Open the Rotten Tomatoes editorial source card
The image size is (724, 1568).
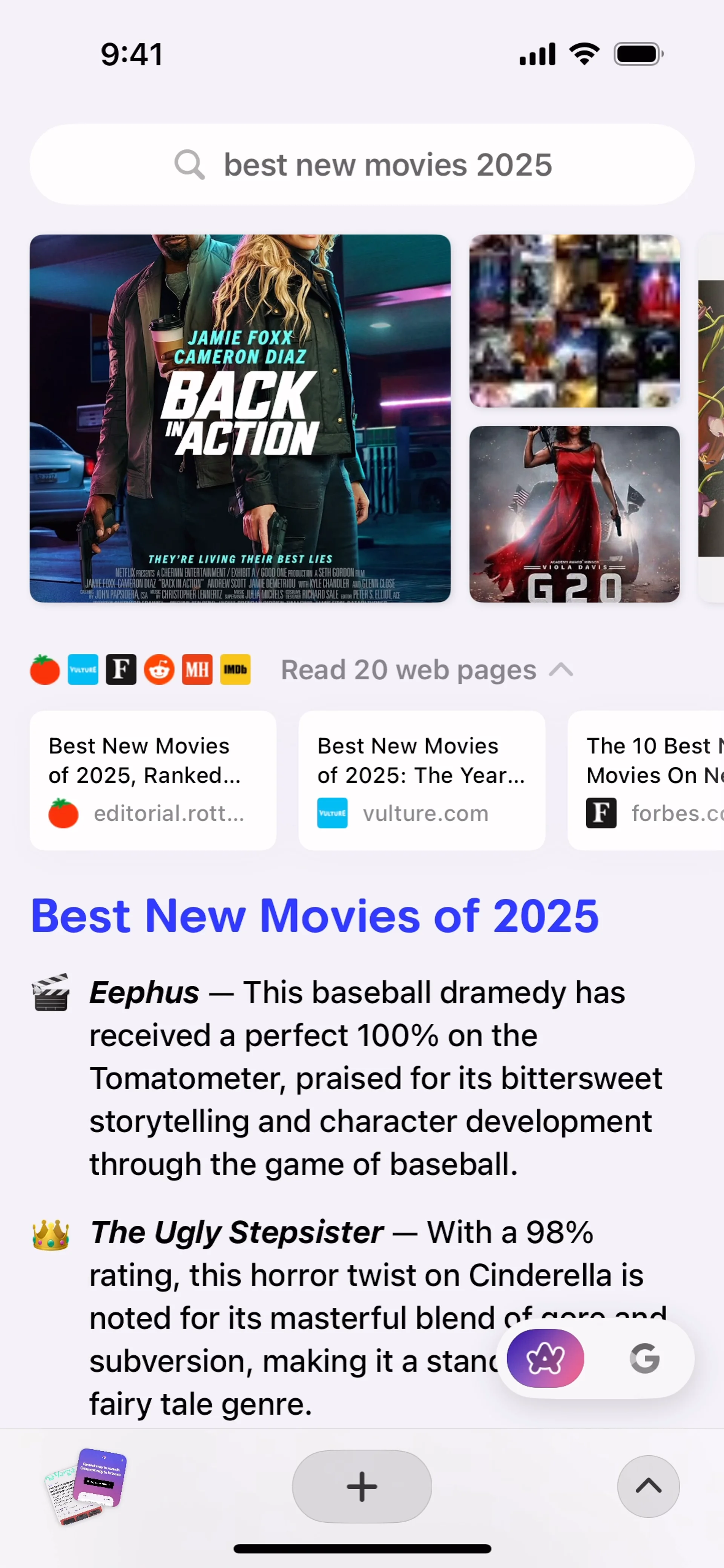tap(153, 780)
